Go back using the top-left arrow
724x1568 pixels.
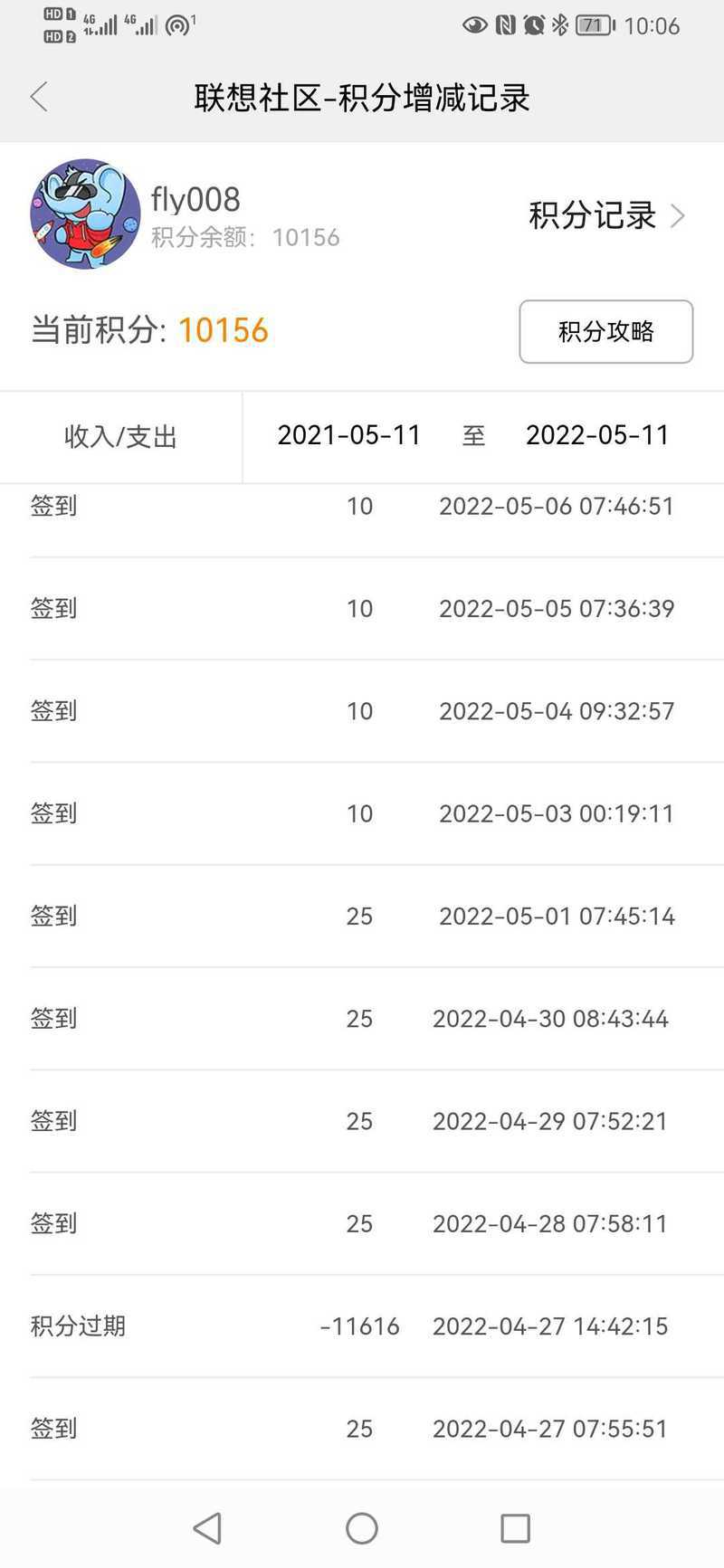coord(39,97)
